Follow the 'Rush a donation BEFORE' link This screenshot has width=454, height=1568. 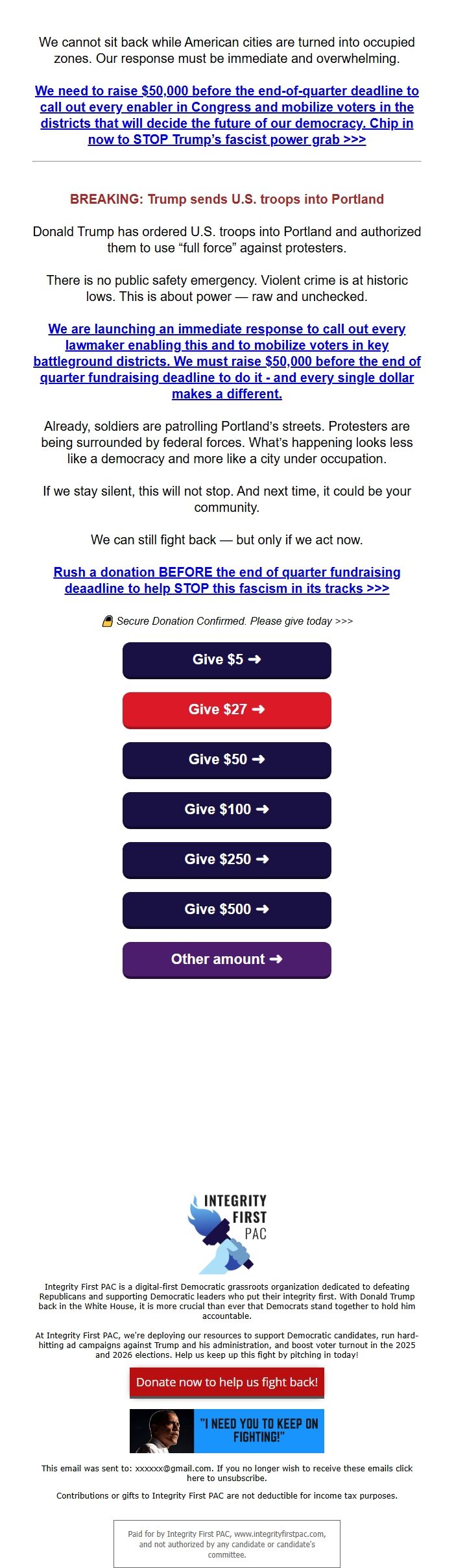[227, 580]
